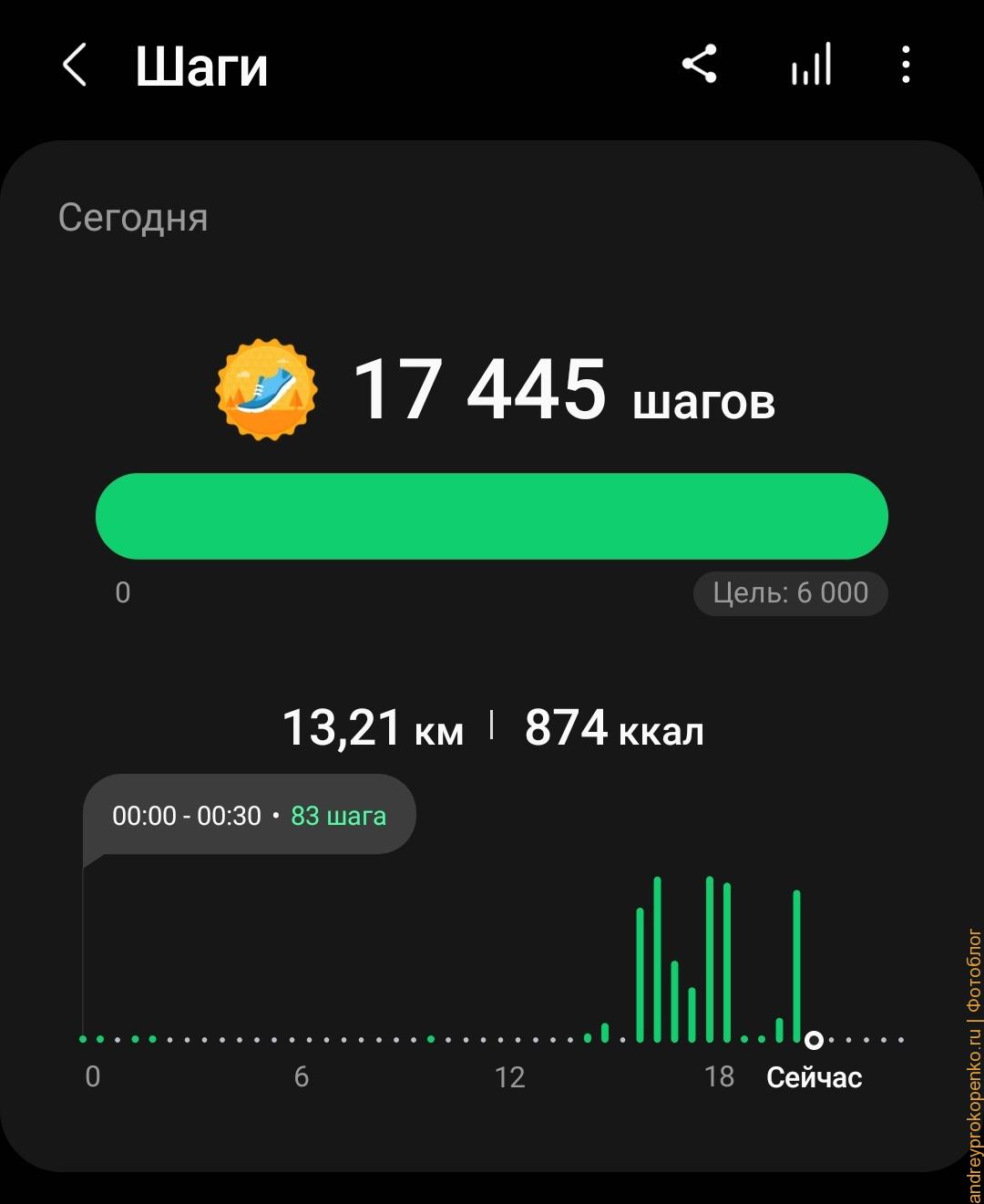Select the Сейчас marker on the chart
Image resolution: width=984 pixels, height=1204 pixels.
click(x=814, y=1040)
